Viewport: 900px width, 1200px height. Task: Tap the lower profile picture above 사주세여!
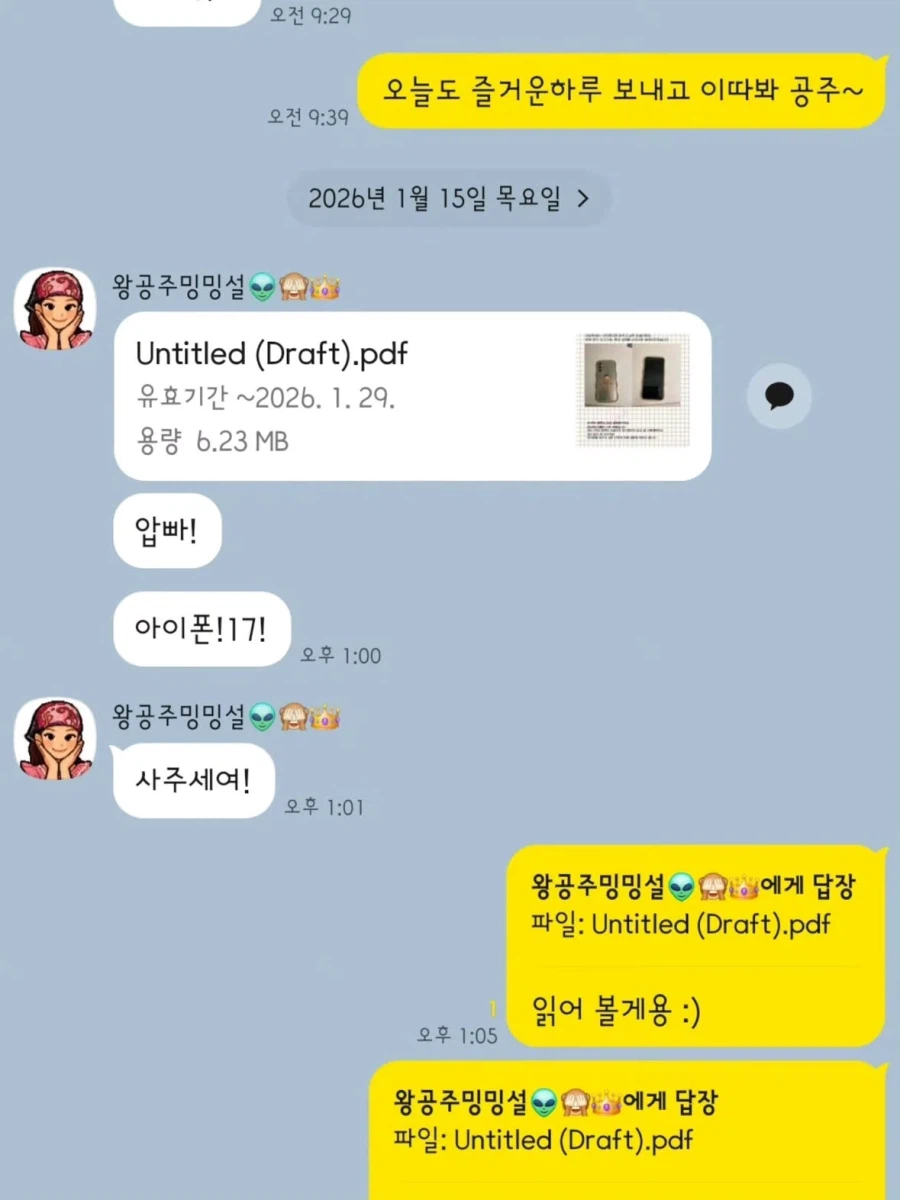[x=55, y=738]
